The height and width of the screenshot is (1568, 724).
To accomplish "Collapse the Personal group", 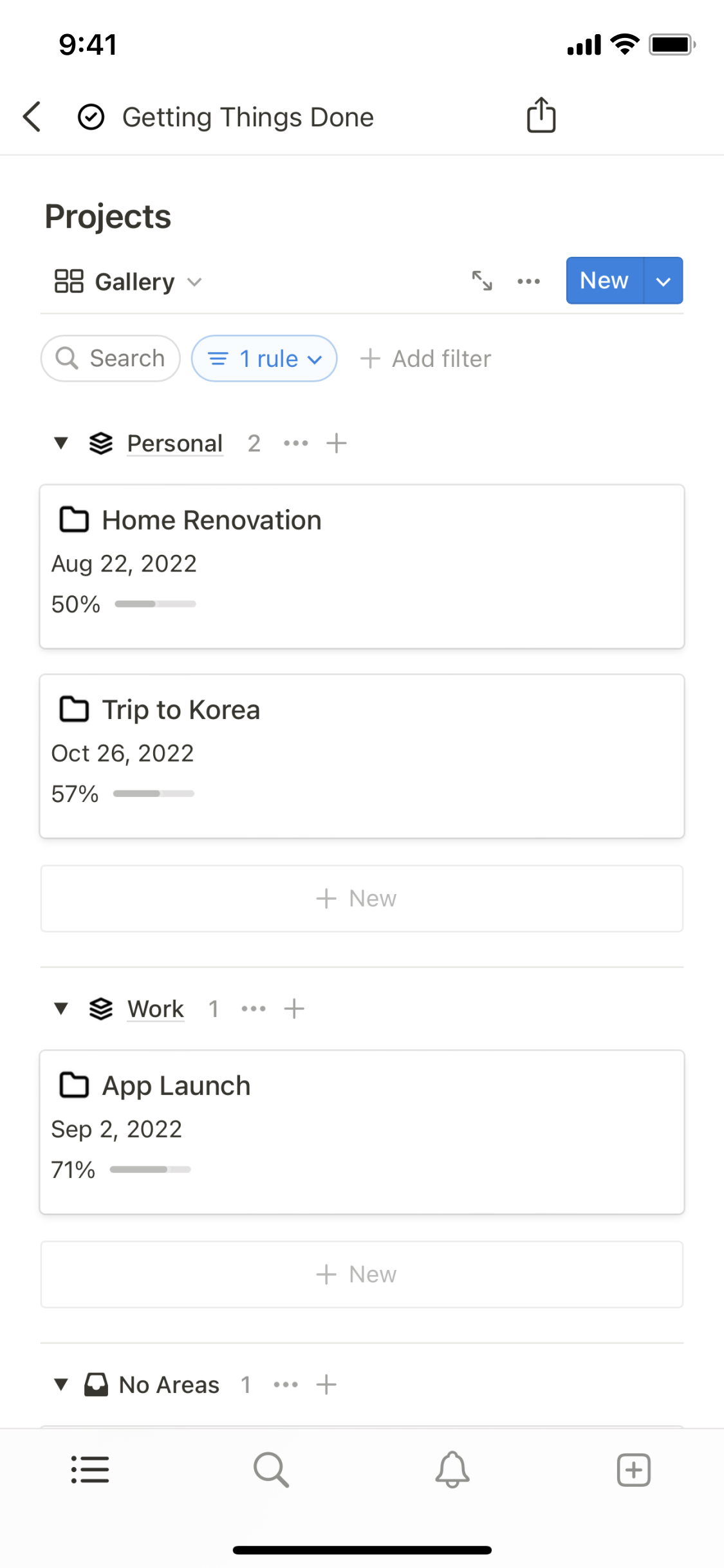I will click(61, 443).
